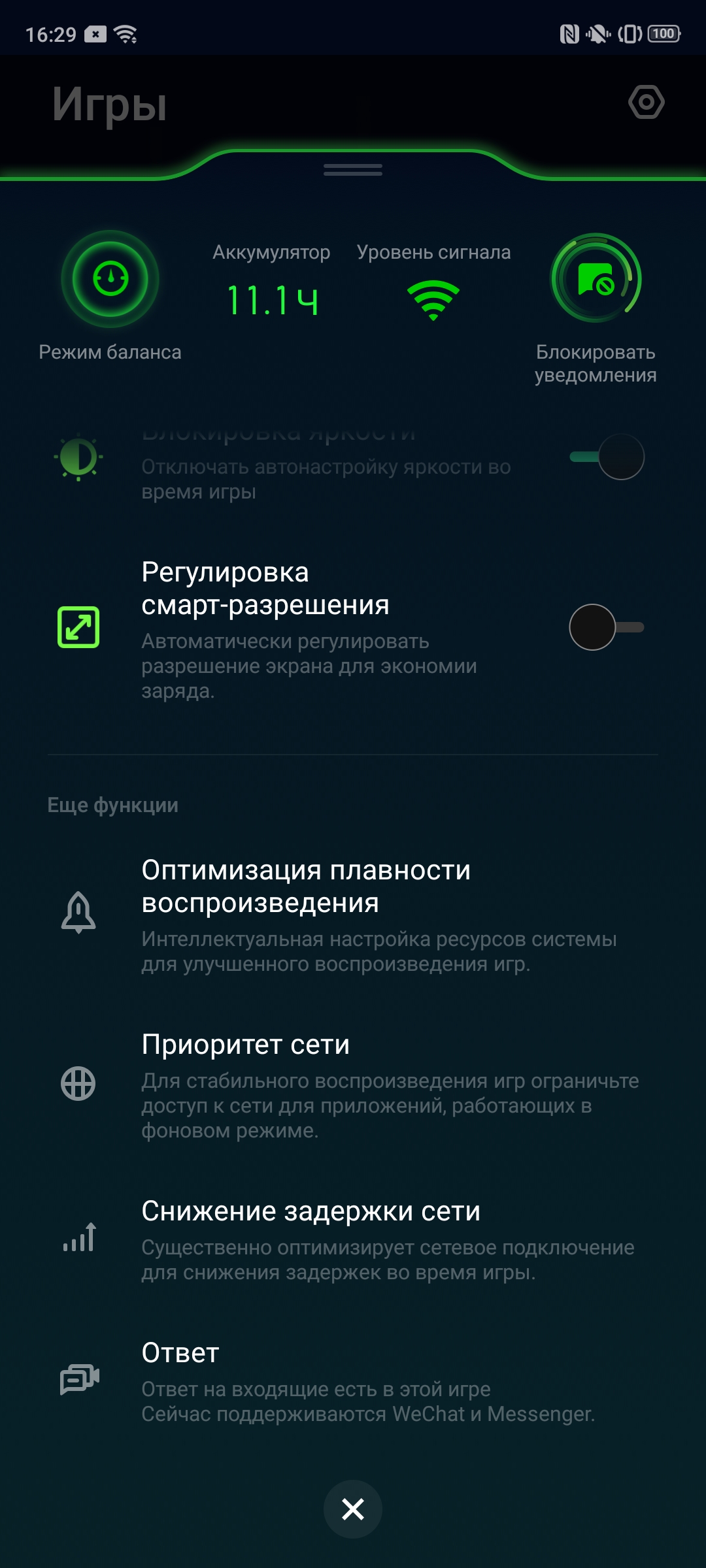This screenshot has height=1568, width=706.
Task: Open Оптимизация плавности воспроизведения
Action: [x=353, y=915]
